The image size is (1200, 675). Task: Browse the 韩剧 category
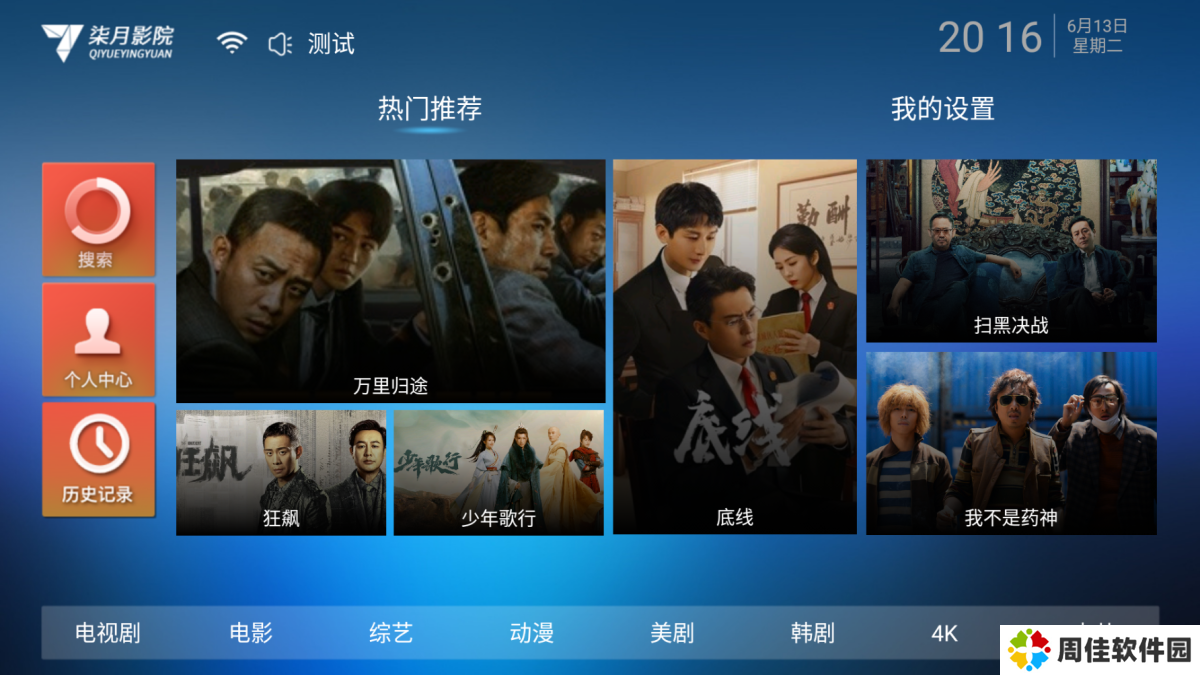pyautogui.click(x=812, y=633)
